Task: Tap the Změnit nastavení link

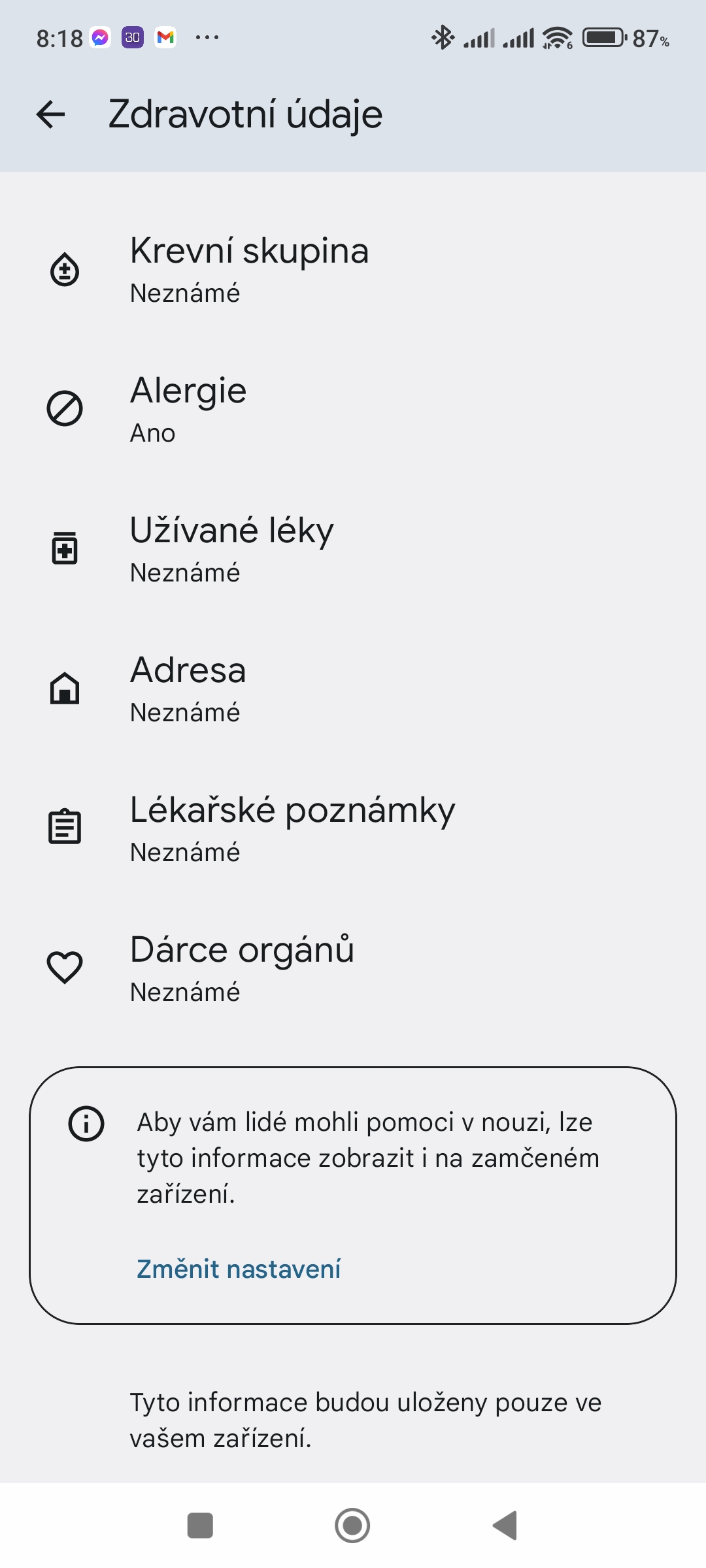Action: [239, 1269]
